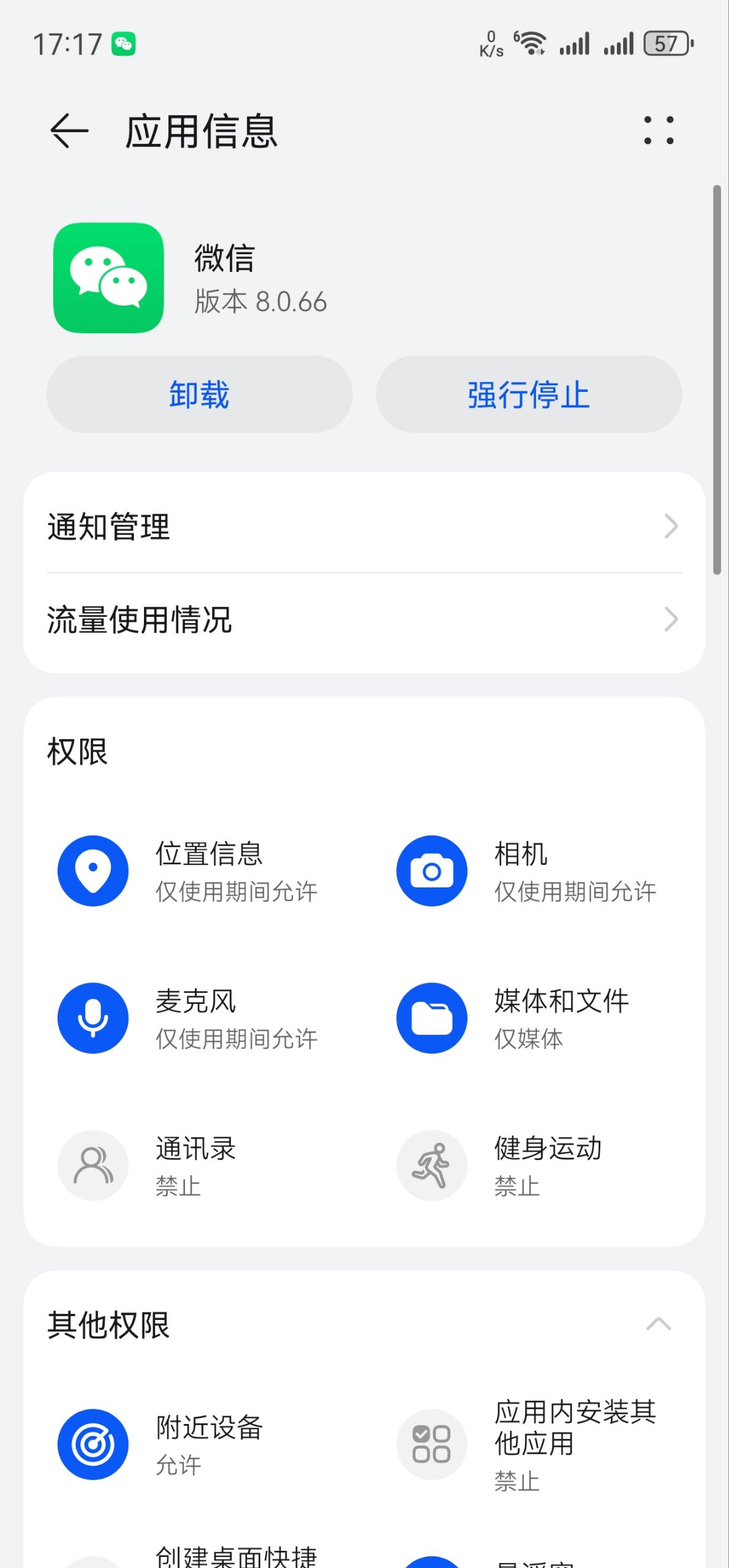Open the 位置信息 location permission icon
Screen dimensions: 729x1568
coord(93,870)
